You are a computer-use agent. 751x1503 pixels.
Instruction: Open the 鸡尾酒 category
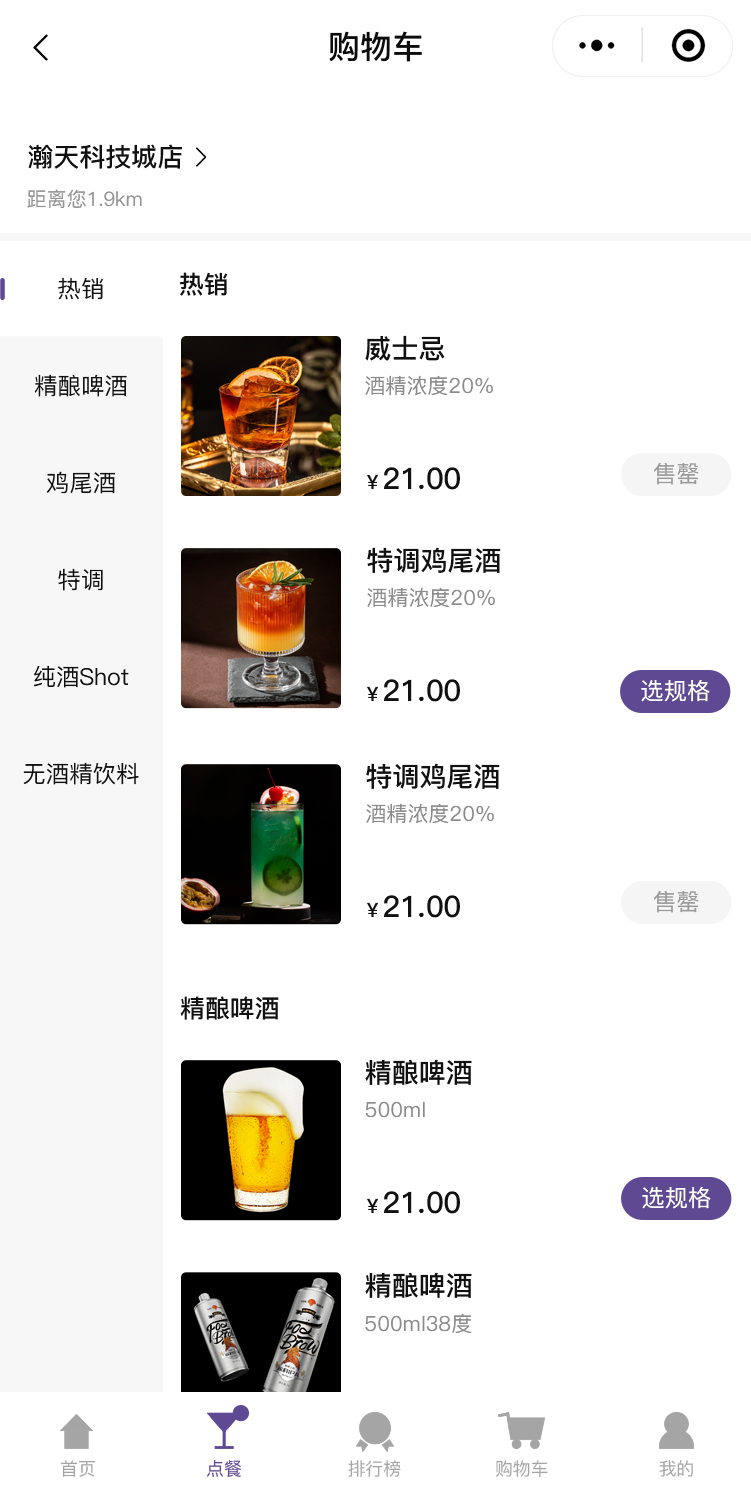pos(81,483)
